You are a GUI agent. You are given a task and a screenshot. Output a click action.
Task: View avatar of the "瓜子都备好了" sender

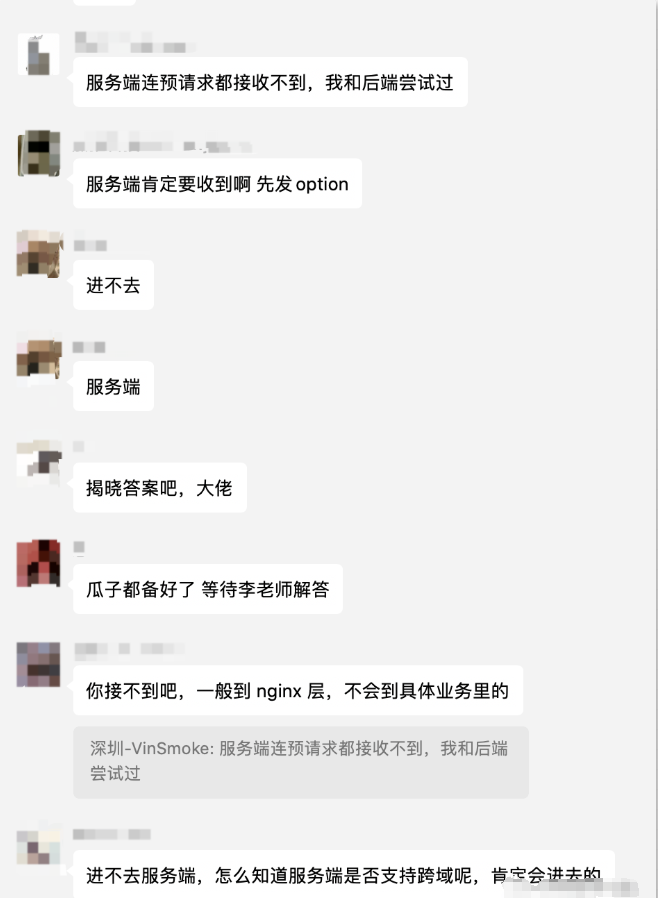pyautogui.click(x=39, y=563)
